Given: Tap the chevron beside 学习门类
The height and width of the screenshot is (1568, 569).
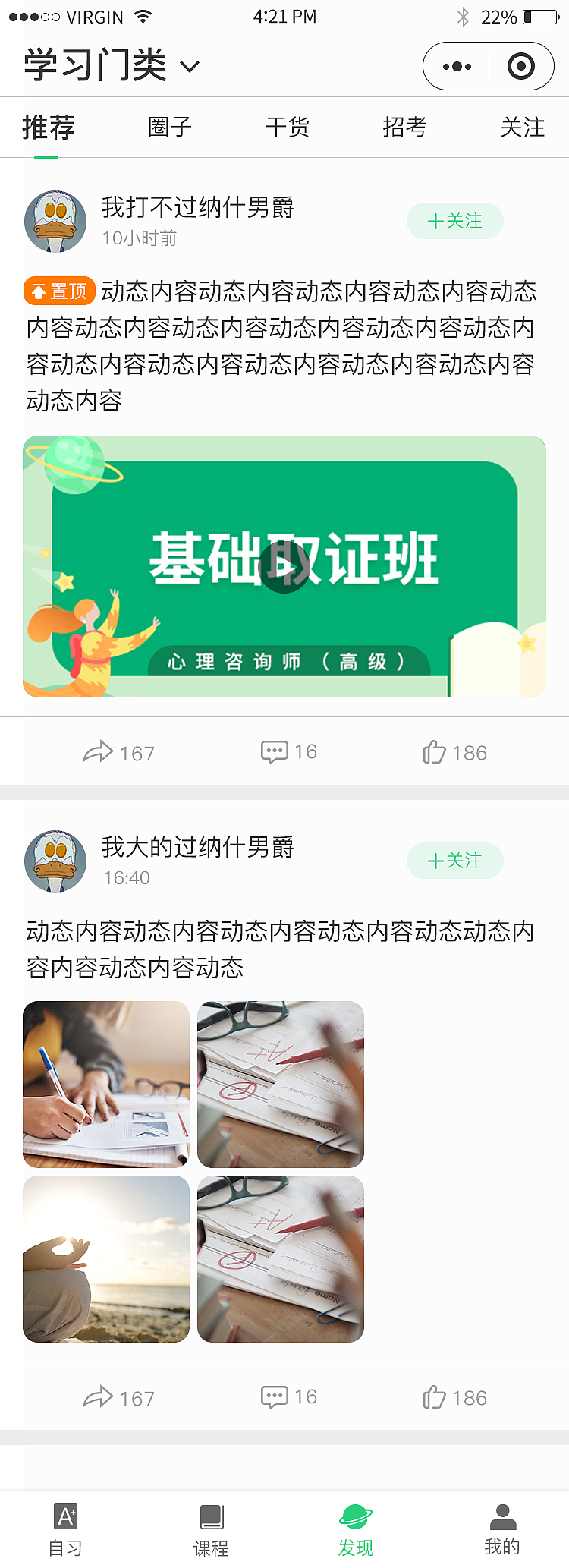Looking at the screenshot, I should [x=189, y=68].
